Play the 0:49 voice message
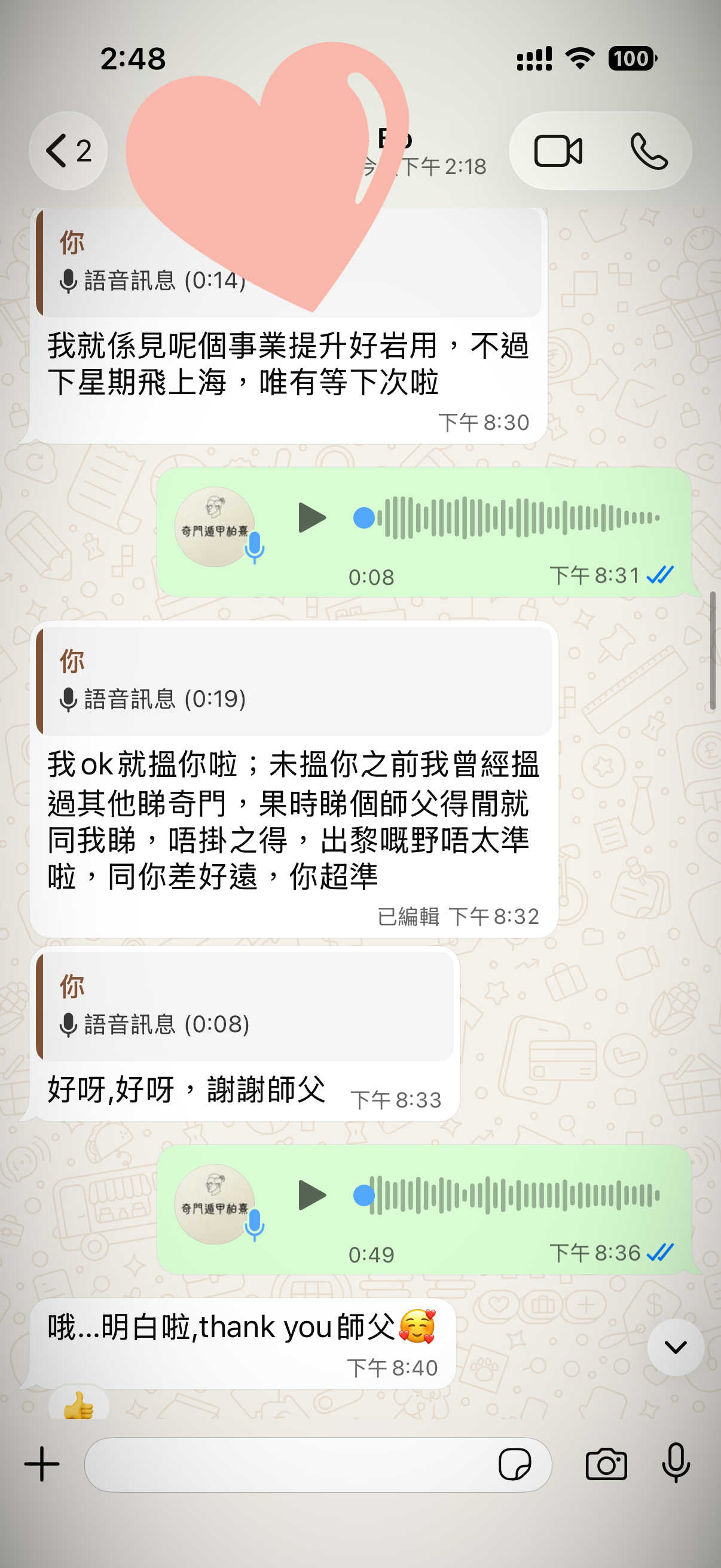721x1568 pixels. click(x=311, y=1194)
